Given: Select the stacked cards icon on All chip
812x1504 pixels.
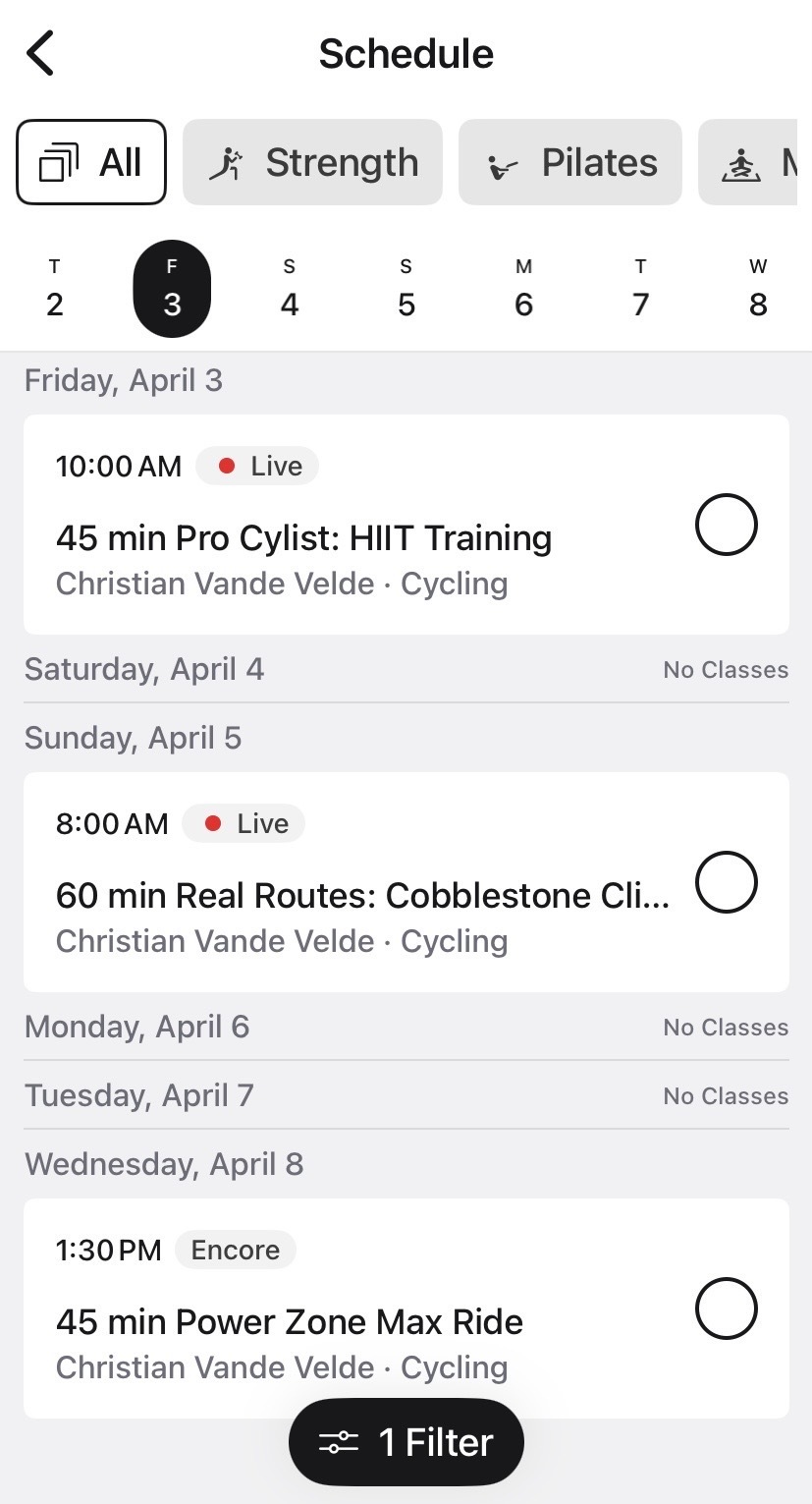Looking at the screenshot, I should [56, 162].
